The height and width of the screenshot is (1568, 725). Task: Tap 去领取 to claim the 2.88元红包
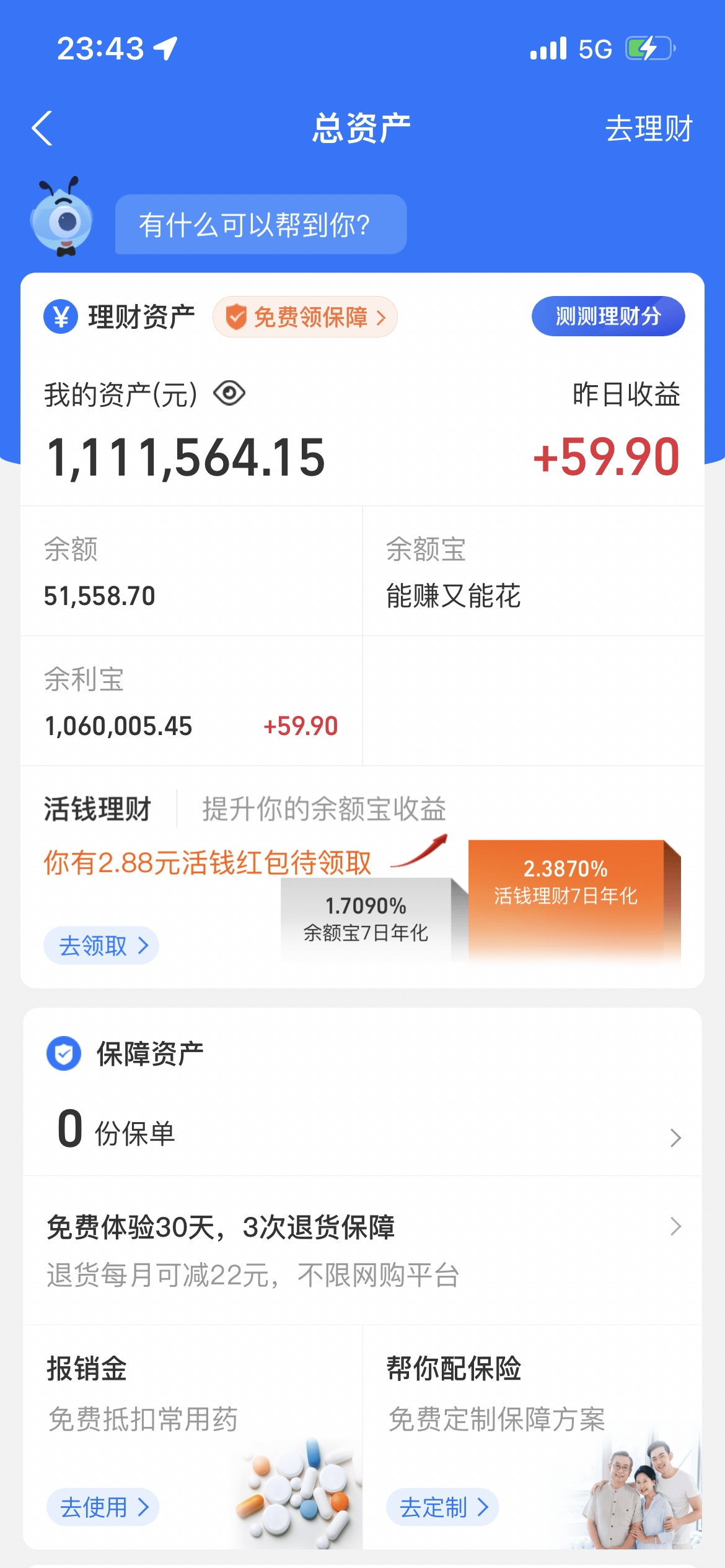coord(101,946)
